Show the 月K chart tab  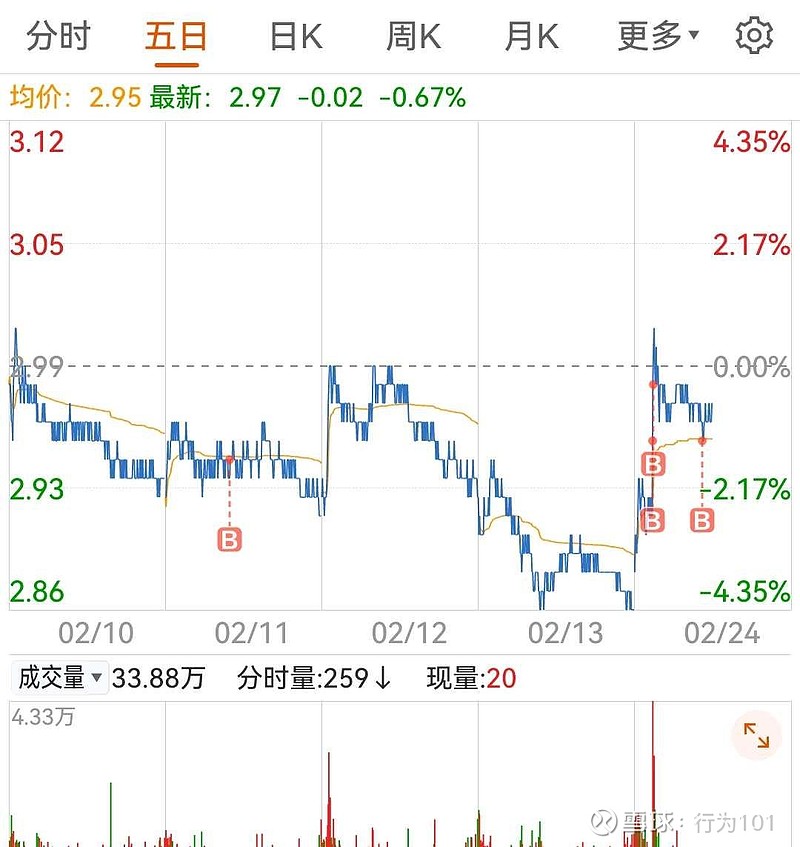(x=532, y=36)
